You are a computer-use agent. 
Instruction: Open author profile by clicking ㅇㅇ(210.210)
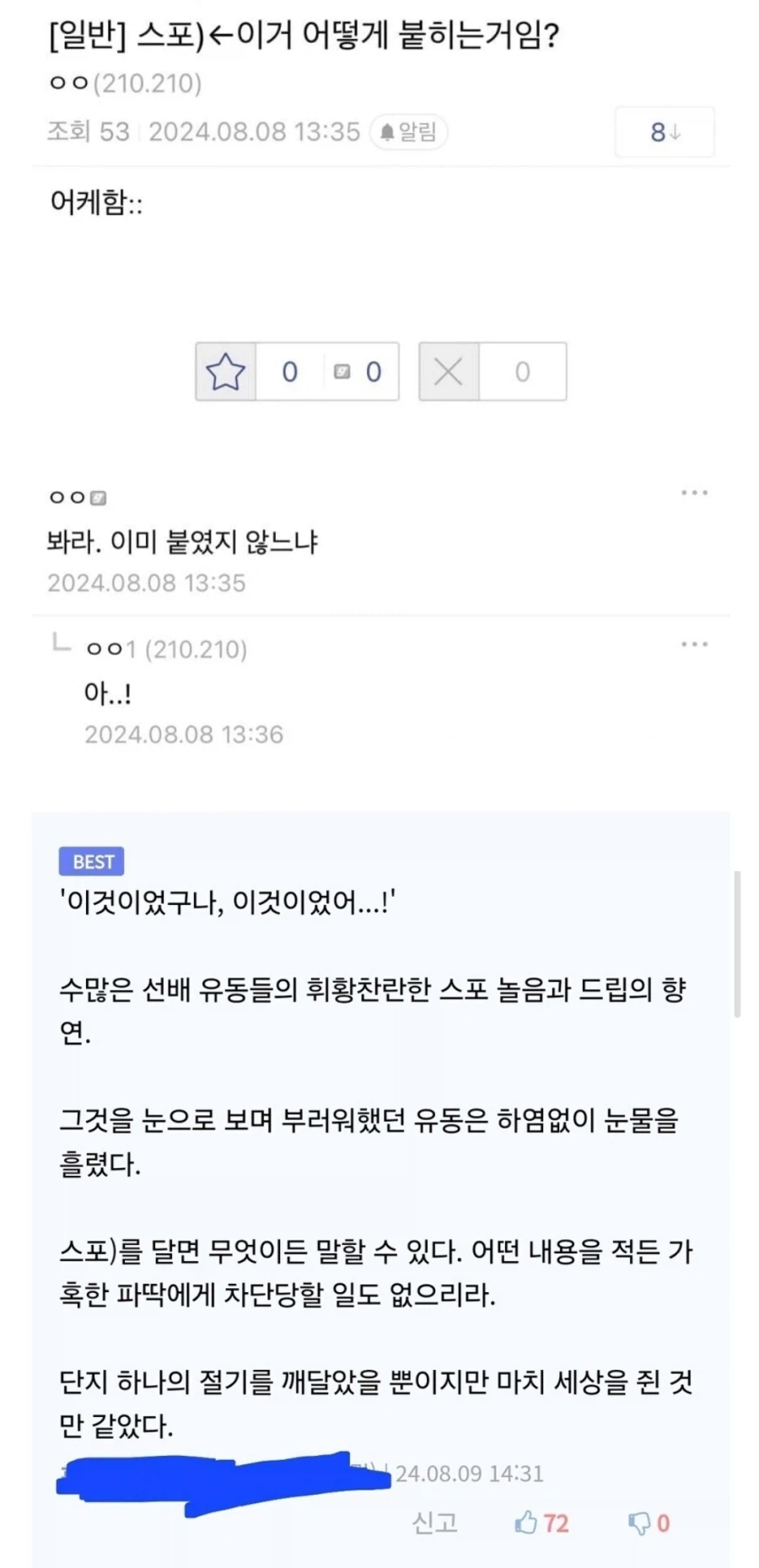tap(125, 83)
